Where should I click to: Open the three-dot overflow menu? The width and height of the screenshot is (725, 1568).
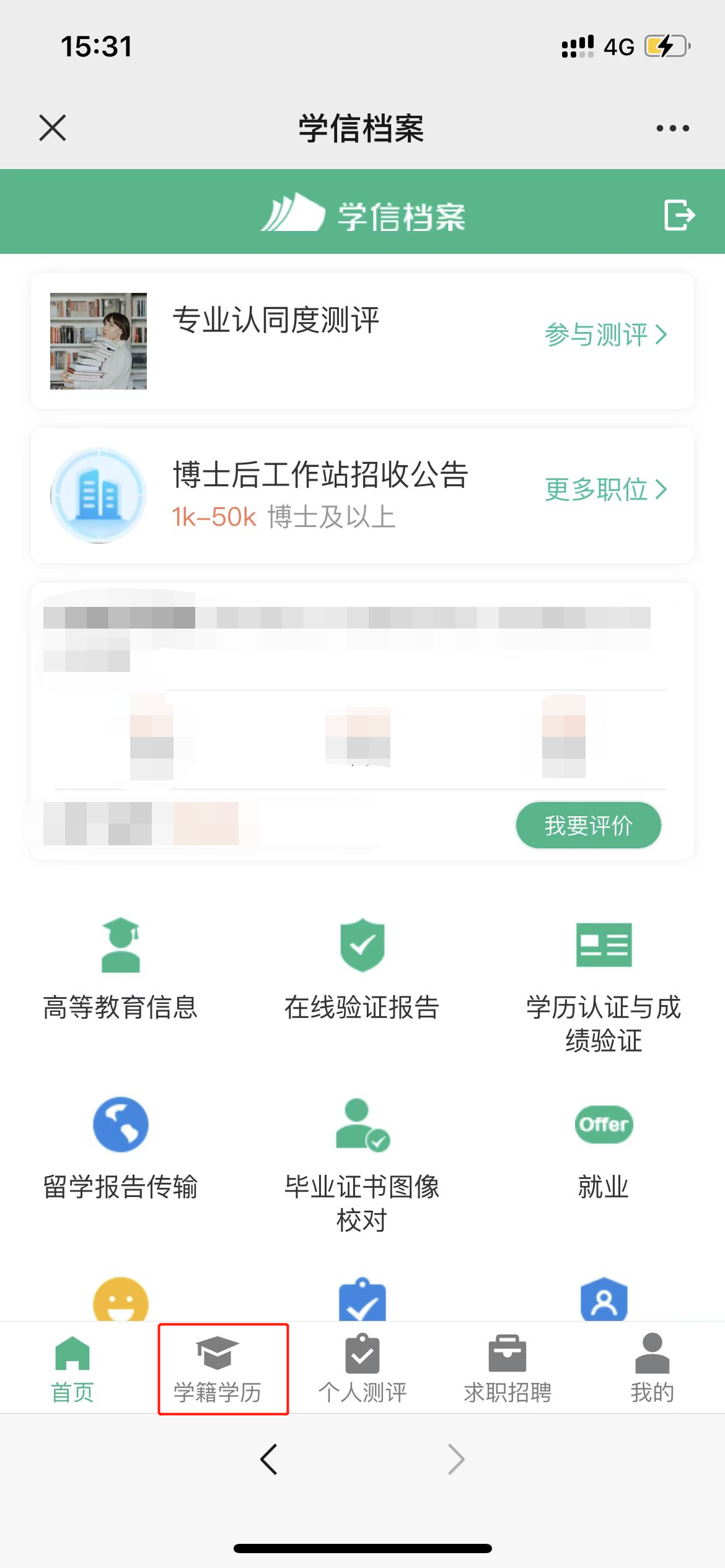[672, 128]
